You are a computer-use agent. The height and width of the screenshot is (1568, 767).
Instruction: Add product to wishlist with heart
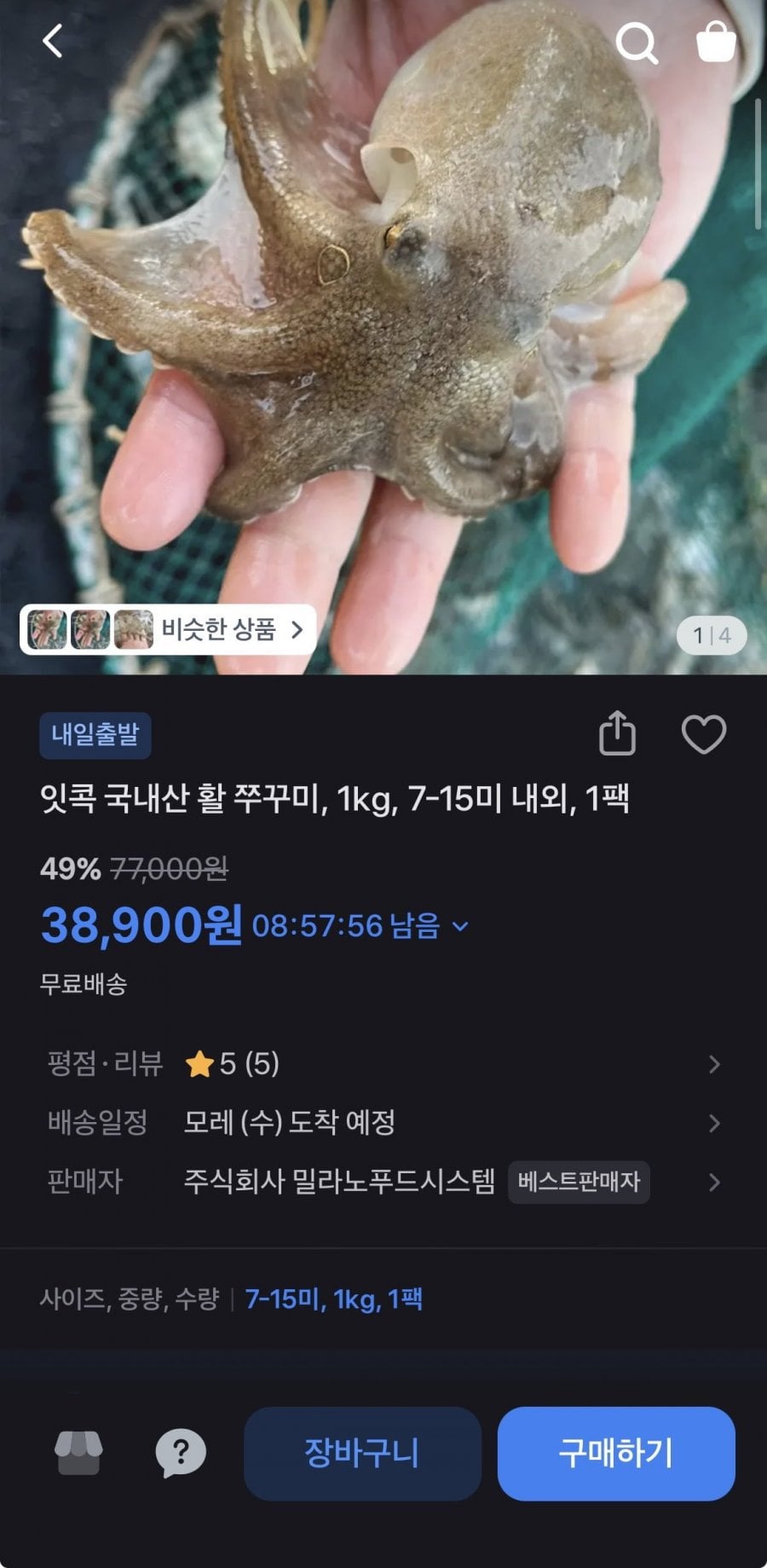pyautogui.click(x=704, y=734)
